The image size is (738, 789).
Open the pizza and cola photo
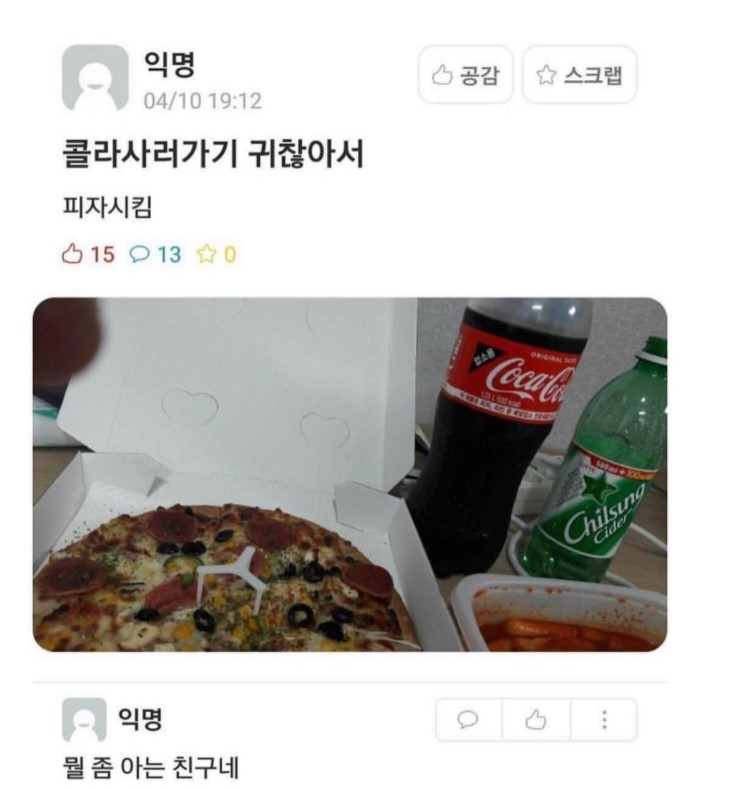coord(350,474)
